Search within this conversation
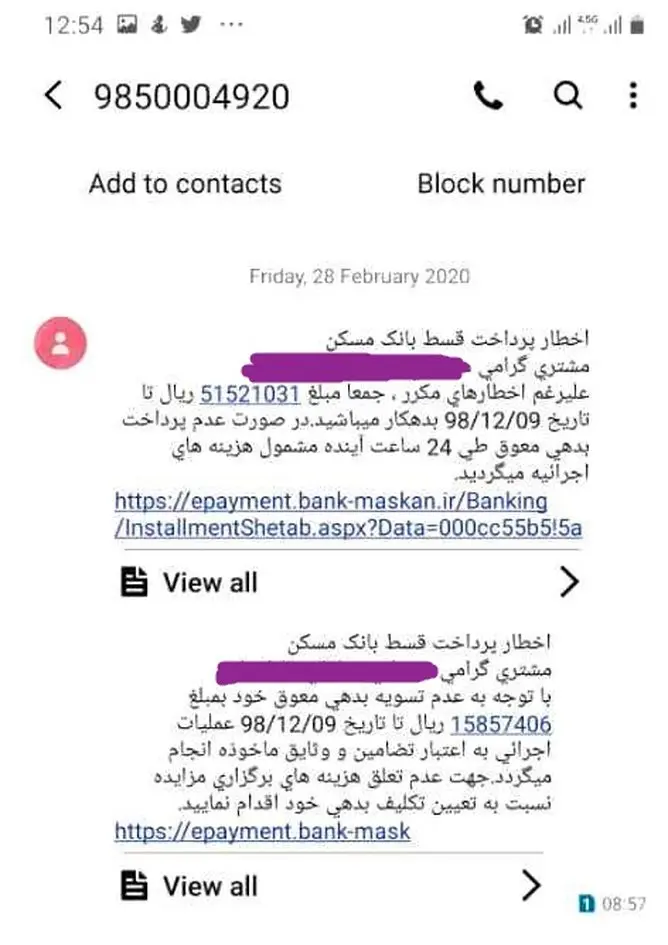 pyautogui.click(x=567, y=96)
